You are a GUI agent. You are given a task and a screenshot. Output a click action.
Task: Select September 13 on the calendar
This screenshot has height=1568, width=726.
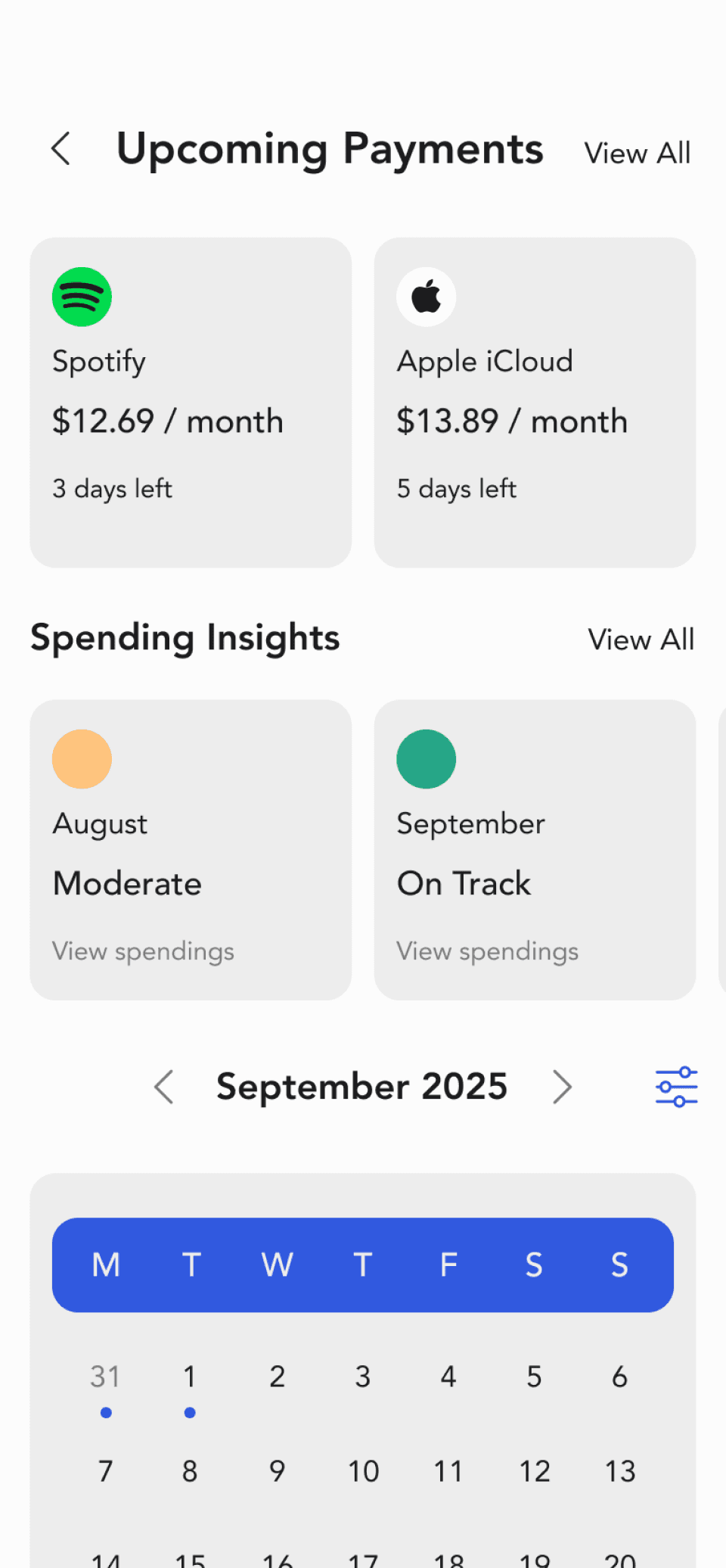tap(620, 1471)
